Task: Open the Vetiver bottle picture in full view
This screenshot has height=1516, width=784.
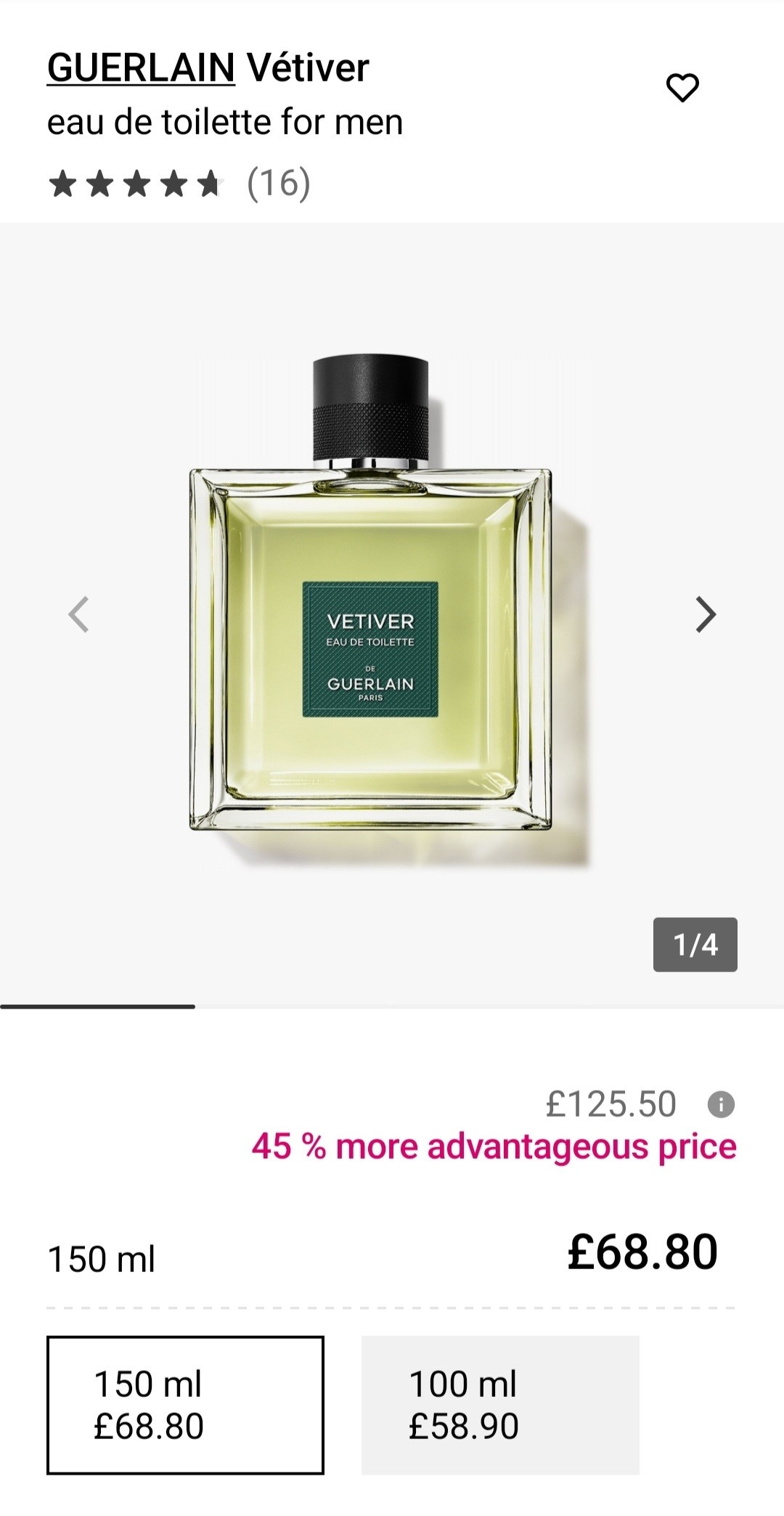Action: pos(370,610)
